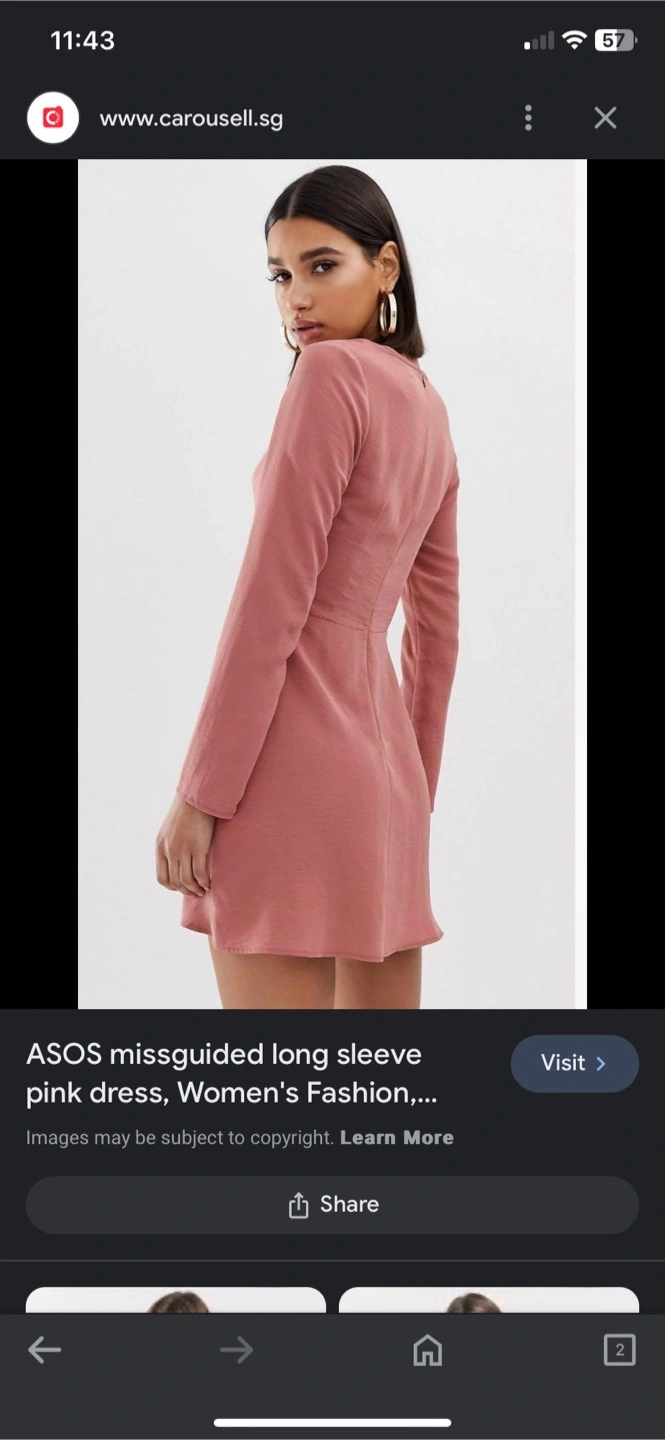The image size is (665, 1440).
Task: Close the image viewer
Action: click(x=605, y=118)
